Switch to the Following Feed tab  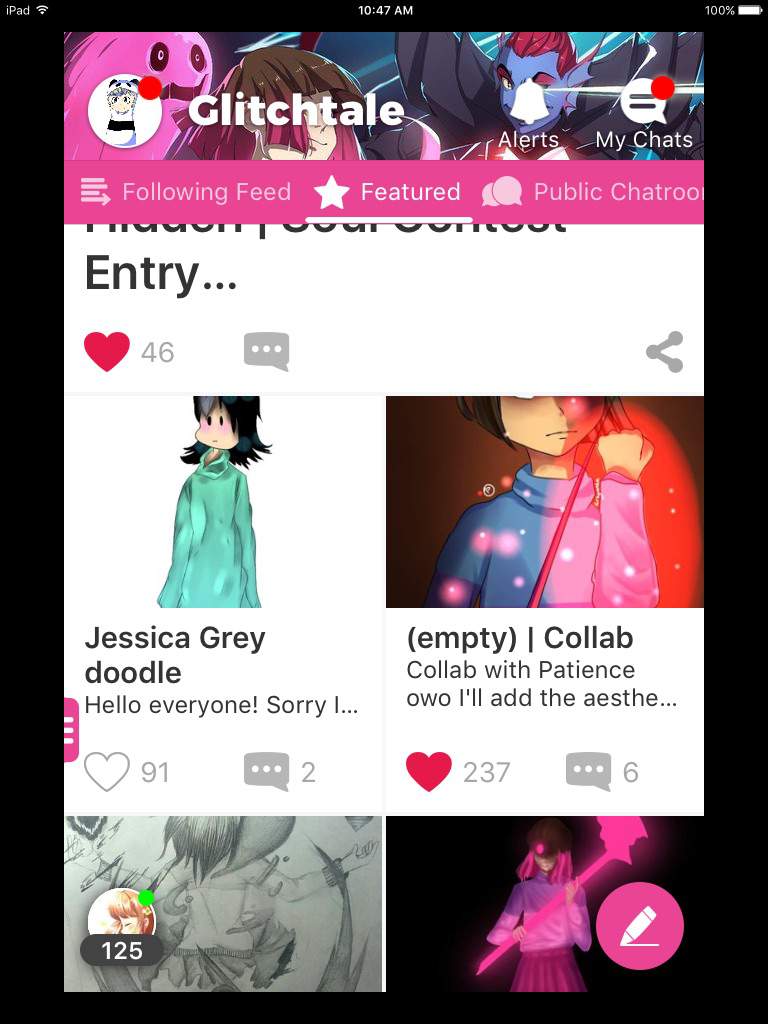(x=186, y=192)
